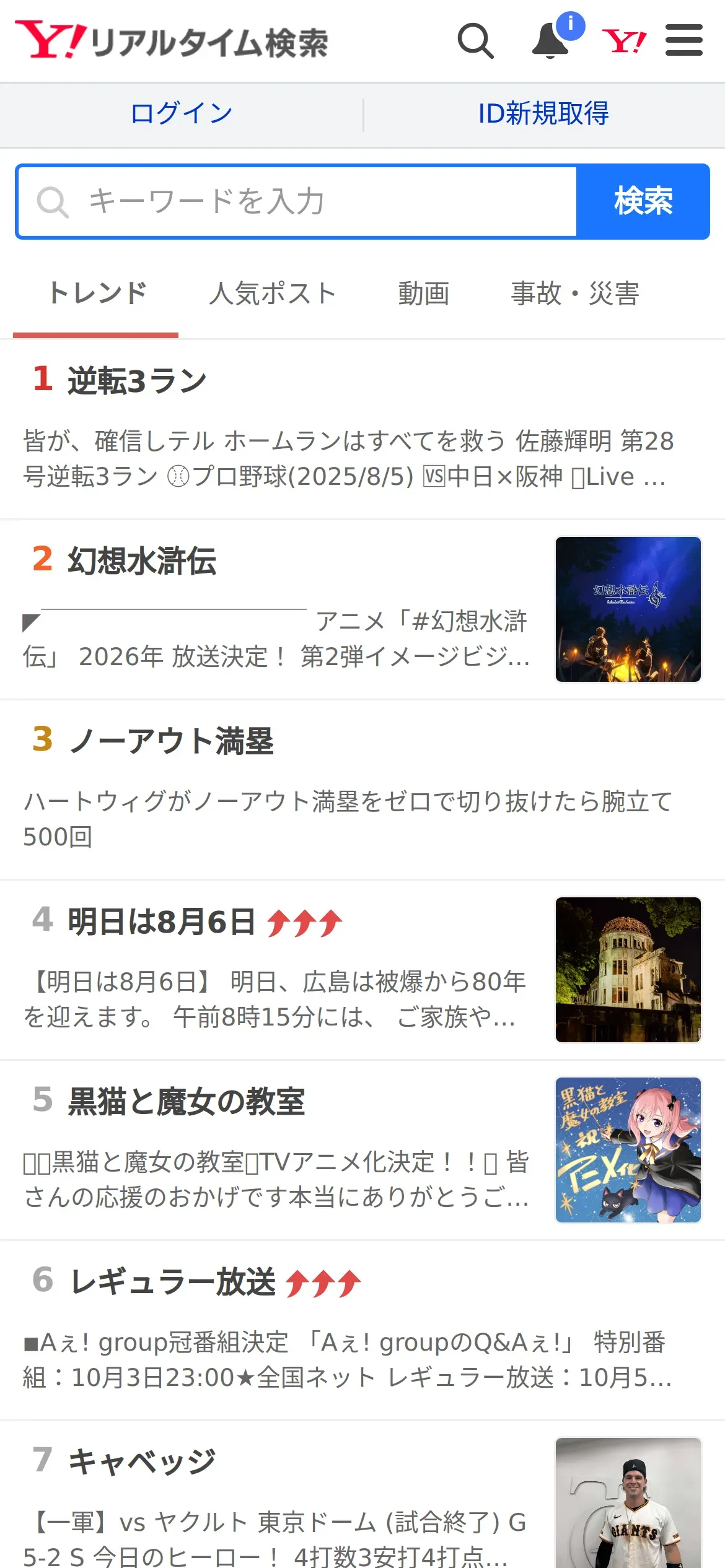This screenshot has height=1568, width=725.
Task: Select ID新規取得 to create an account
Action: (543, 114)
